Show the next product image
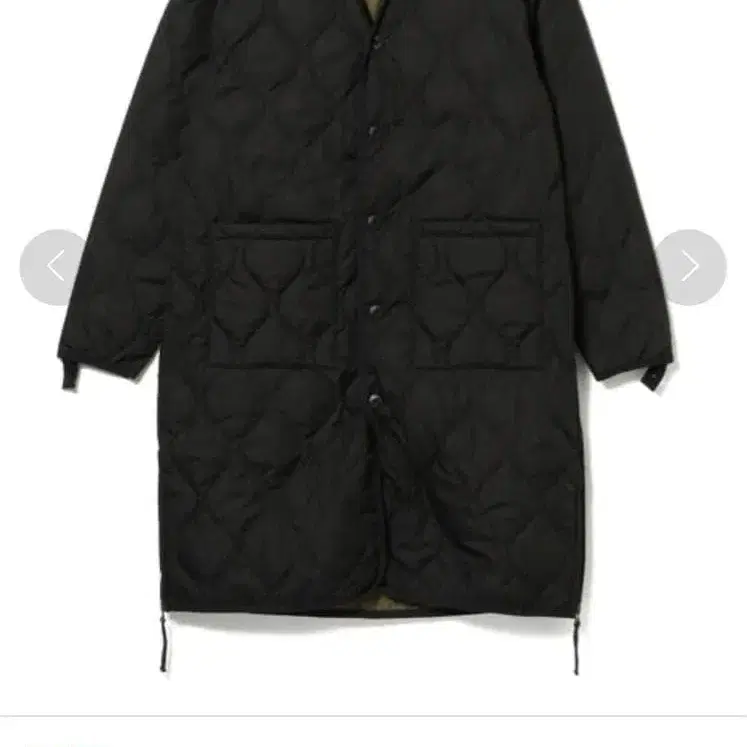 tap(690, 266)
